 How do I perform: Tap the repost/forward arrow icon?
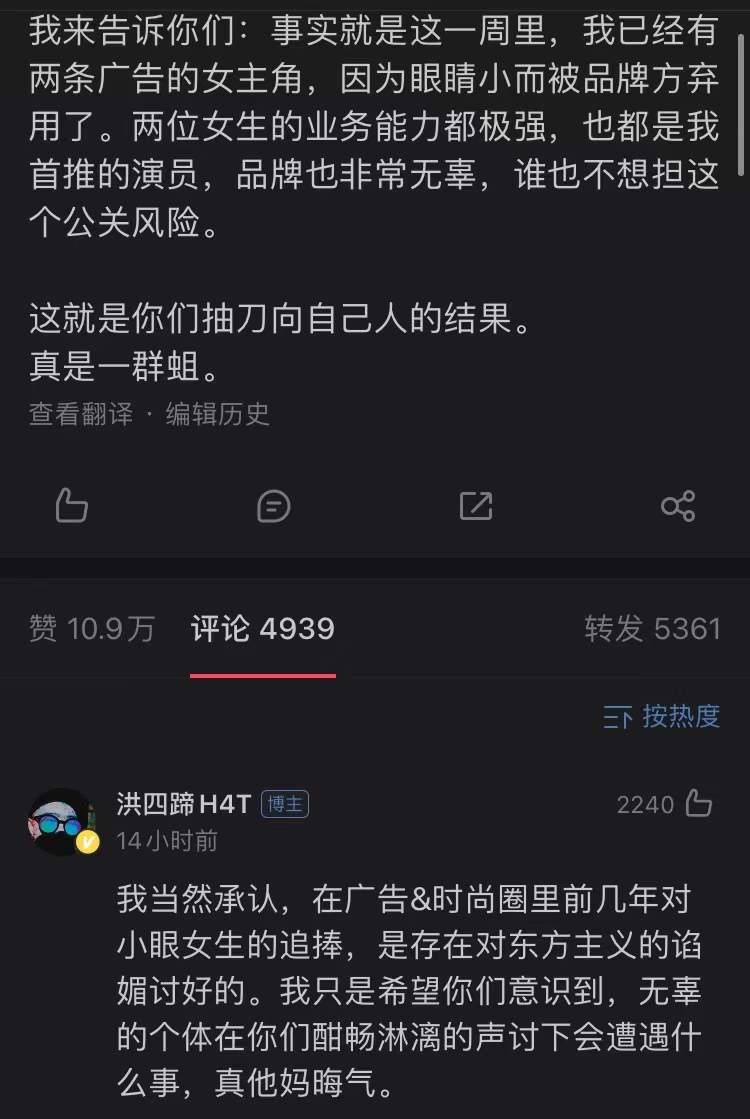coord(477,507)
